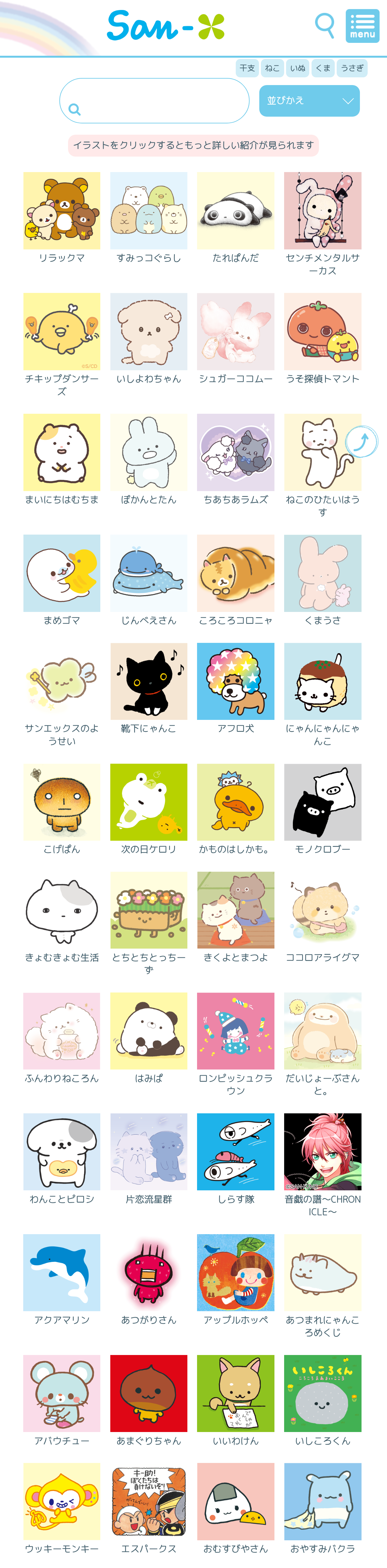Choose the いぬ filter chip
Image resolution: width=387 pixels, height=1568 pixels.
tap(298, 68)
